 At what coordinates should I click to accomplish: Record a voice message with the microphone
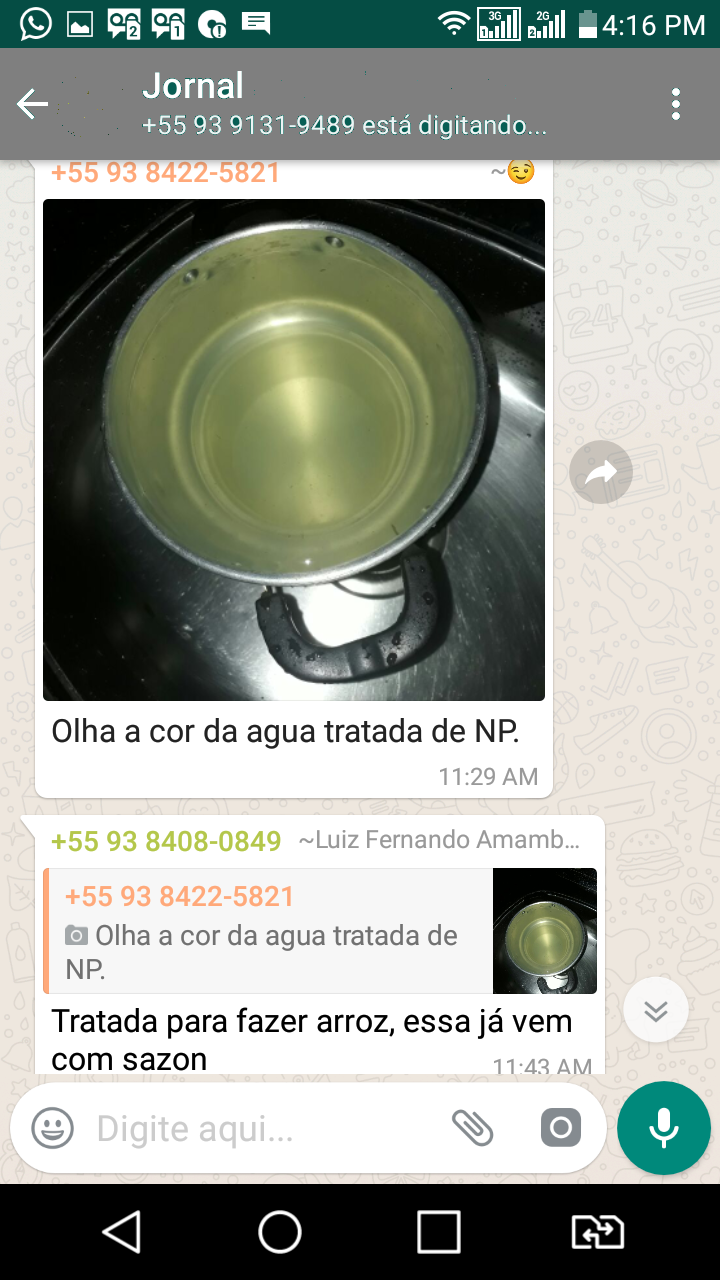tap(664, 1128)
